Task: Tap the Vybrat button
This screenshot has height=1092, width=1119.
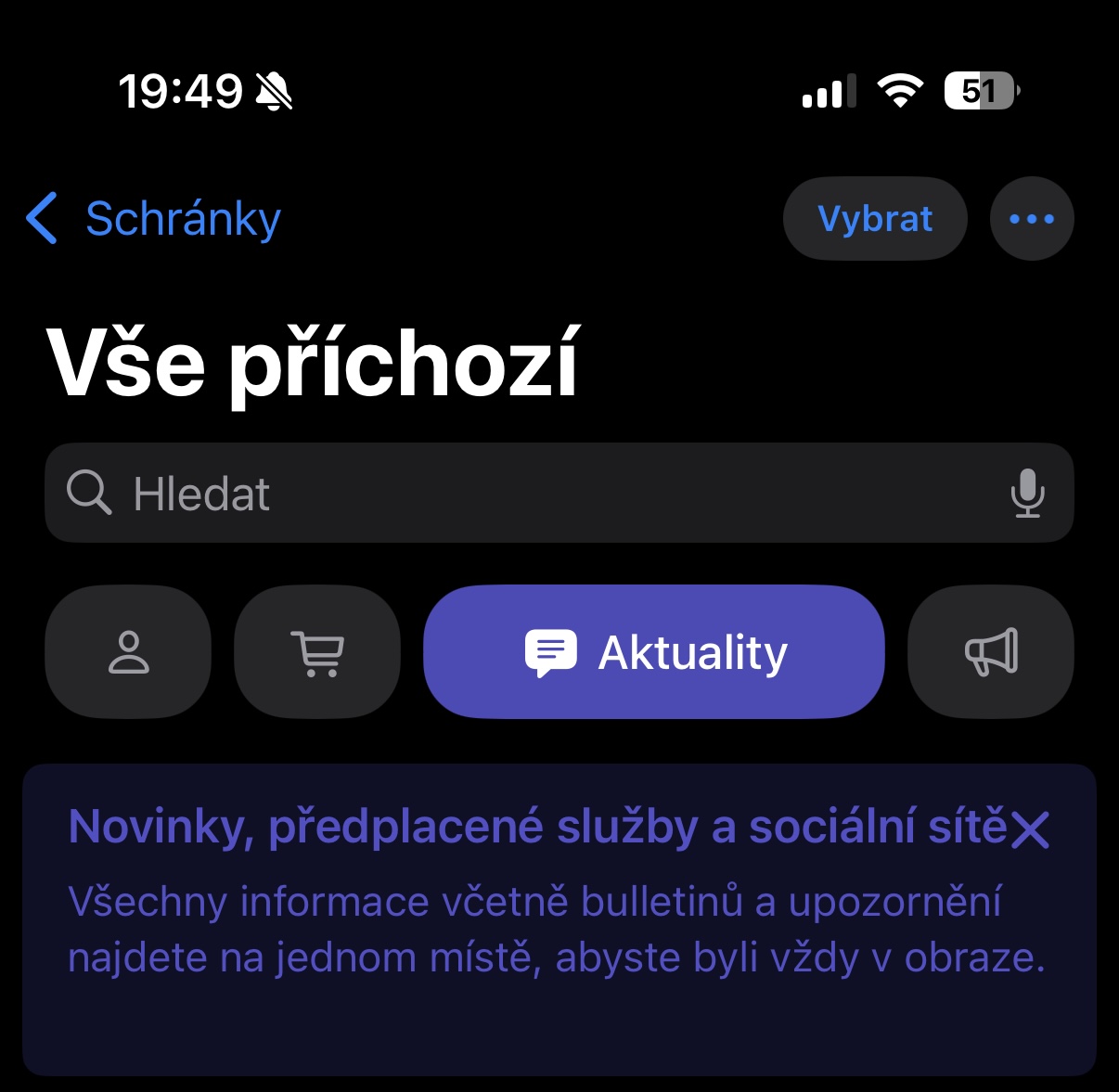Action: coord(875,219)
